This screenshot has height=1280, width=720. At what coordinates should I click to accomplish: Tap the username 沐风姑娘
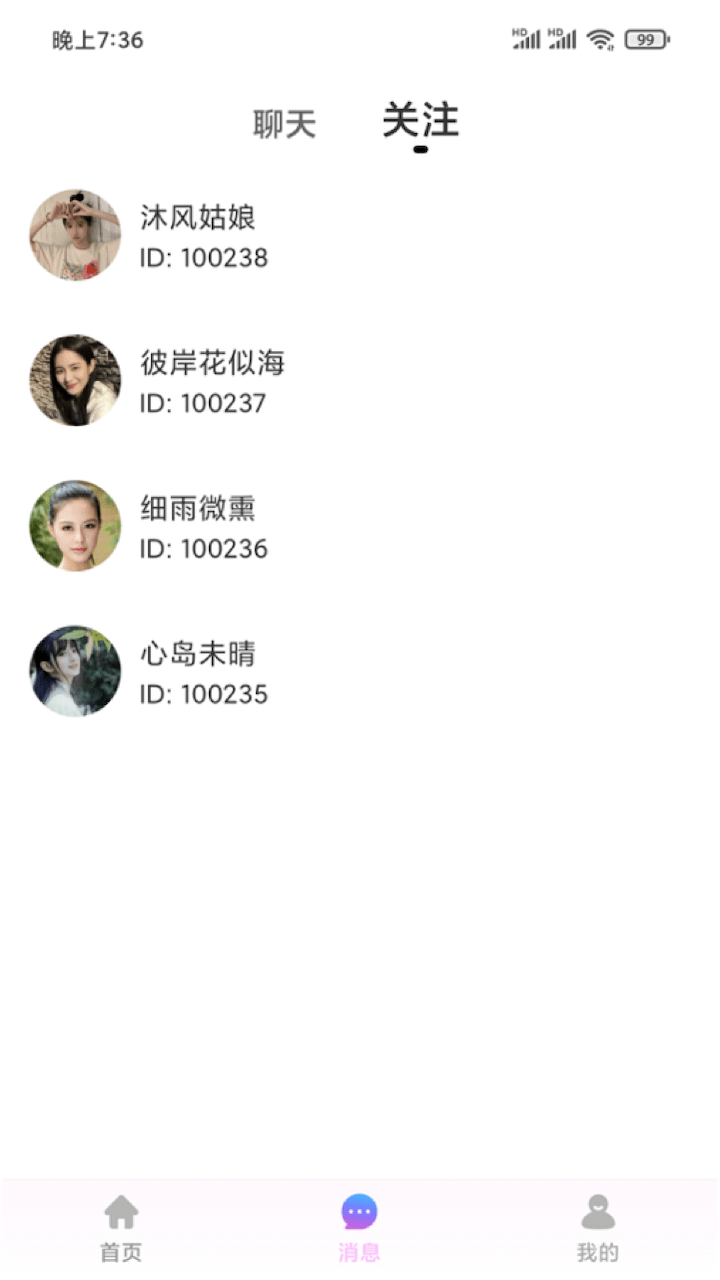click(197, 218)
